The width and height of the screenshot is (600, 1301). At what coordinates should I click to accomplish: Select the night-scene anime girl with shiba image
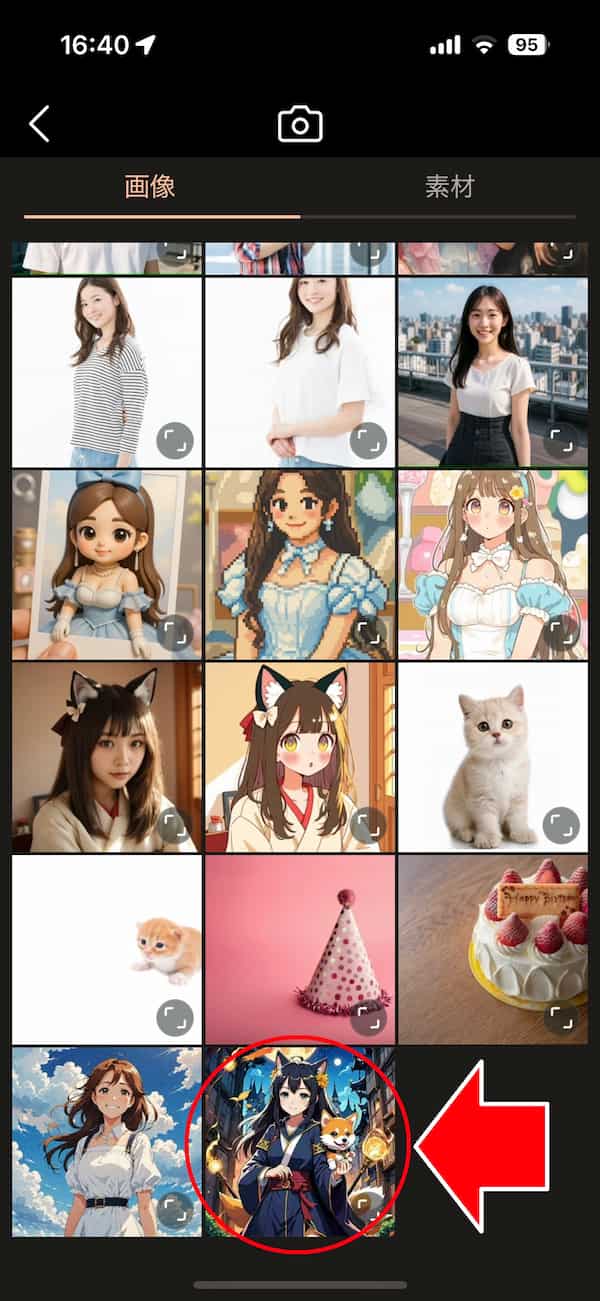tap(298, 1140)
